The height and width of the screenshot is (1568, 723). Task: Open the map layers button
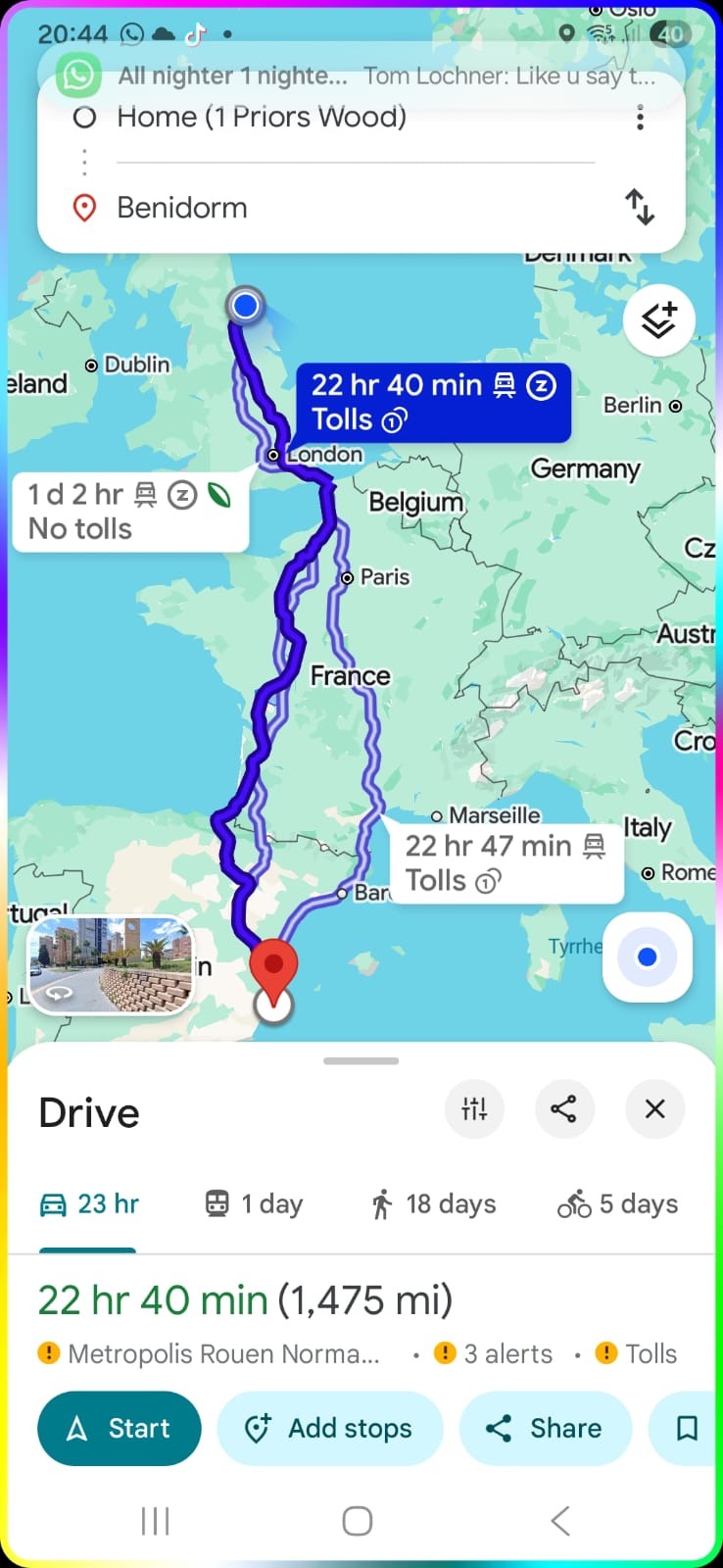coord(659,320)
